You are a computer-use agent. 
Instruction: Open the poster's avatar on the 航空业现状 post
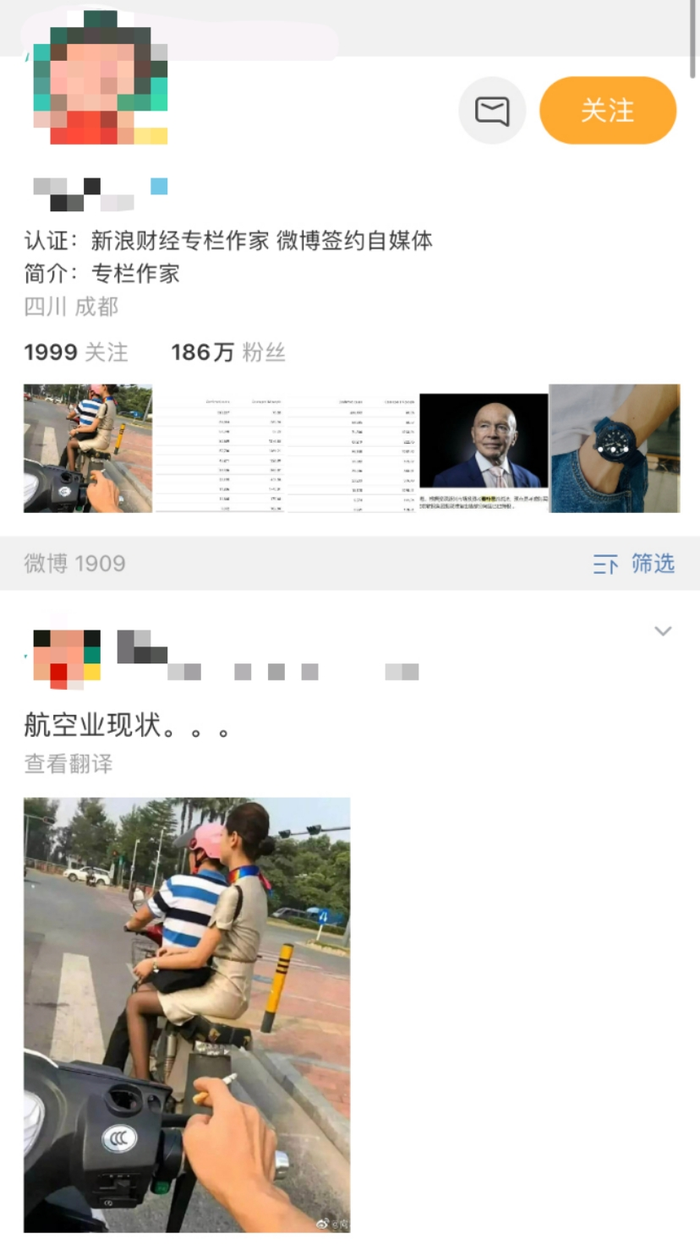point(66,658)
